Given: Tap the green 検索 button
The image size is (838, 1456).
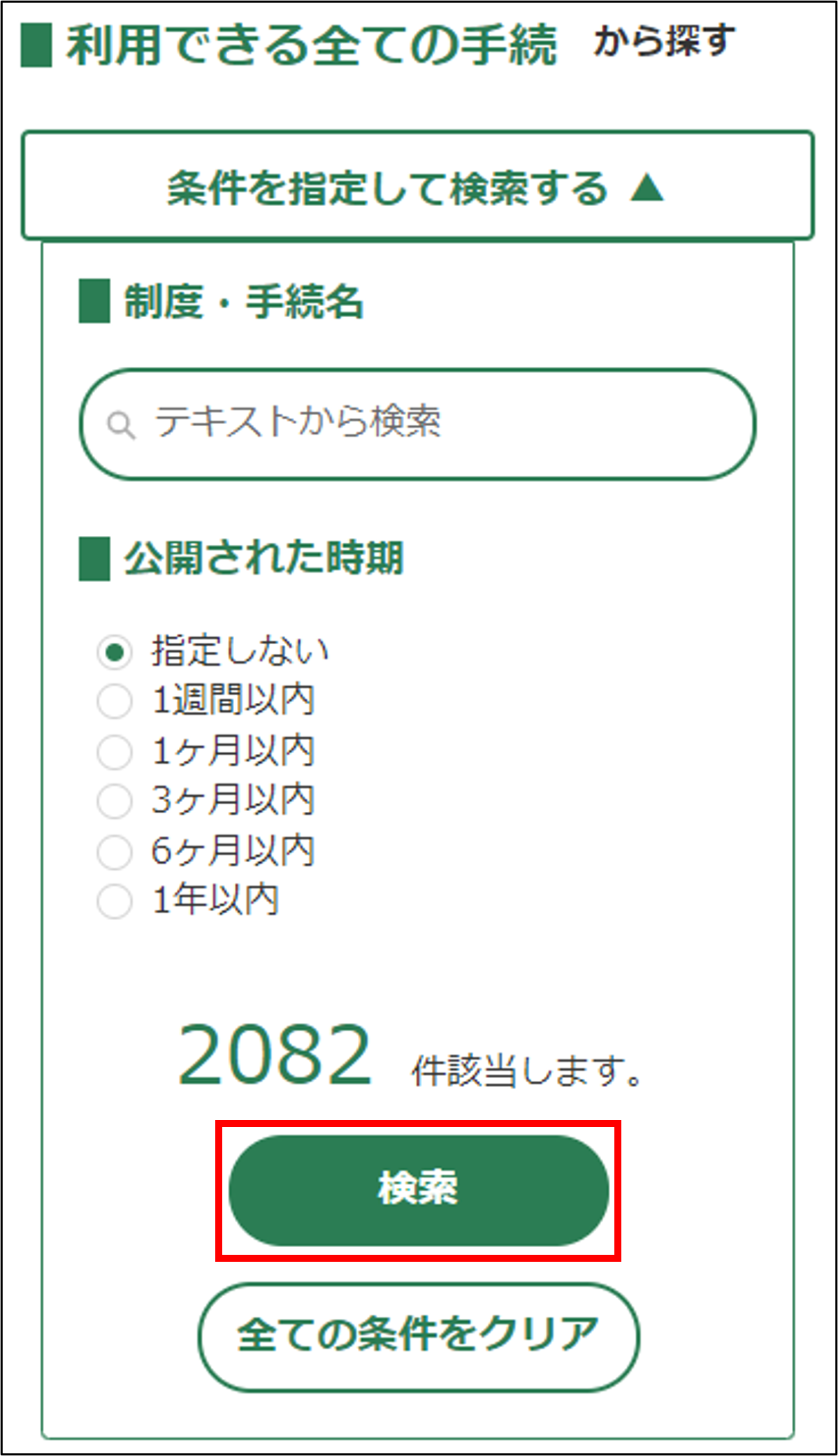Looking at the screenshot, I should point(418,1190).
